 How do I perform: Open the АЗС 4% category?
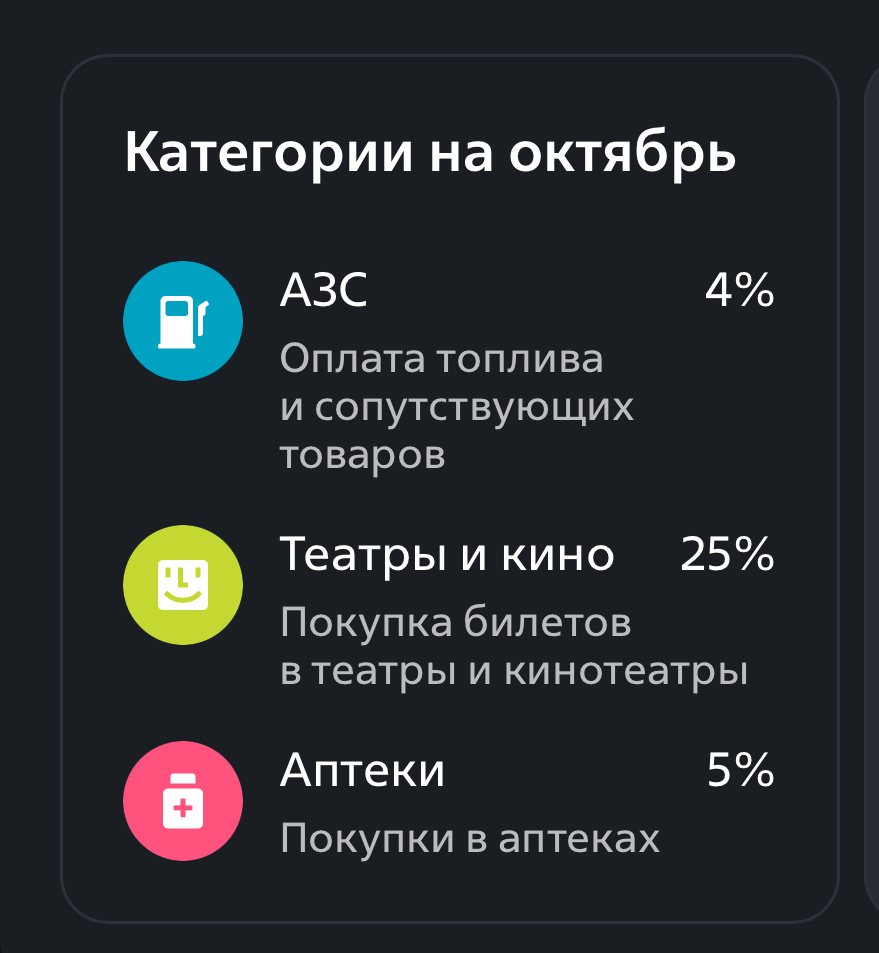click(x=449, y=369)
